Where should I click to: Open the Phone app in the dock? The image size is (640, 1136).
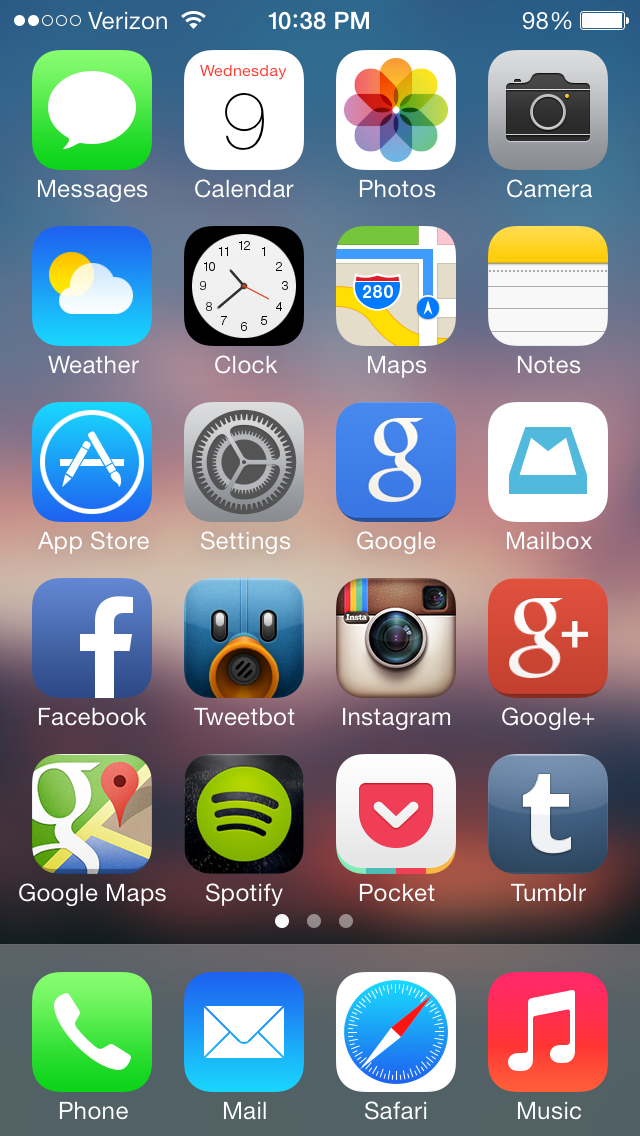point(92,1032)
